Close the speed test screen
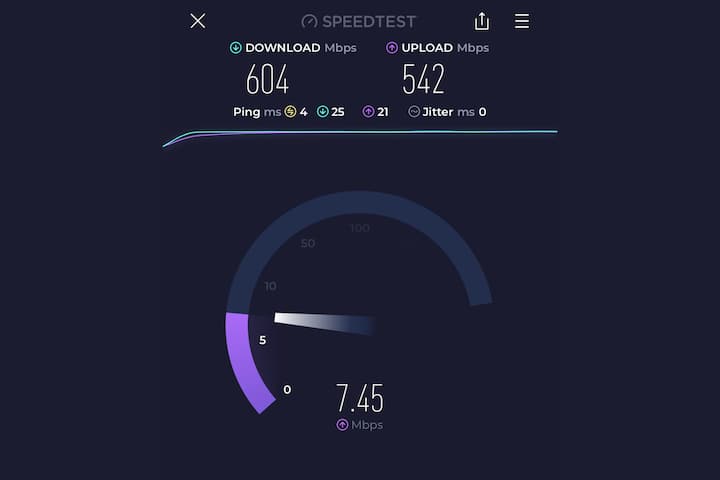Screen dimensions: 720x480 click(x=198, y=21)
